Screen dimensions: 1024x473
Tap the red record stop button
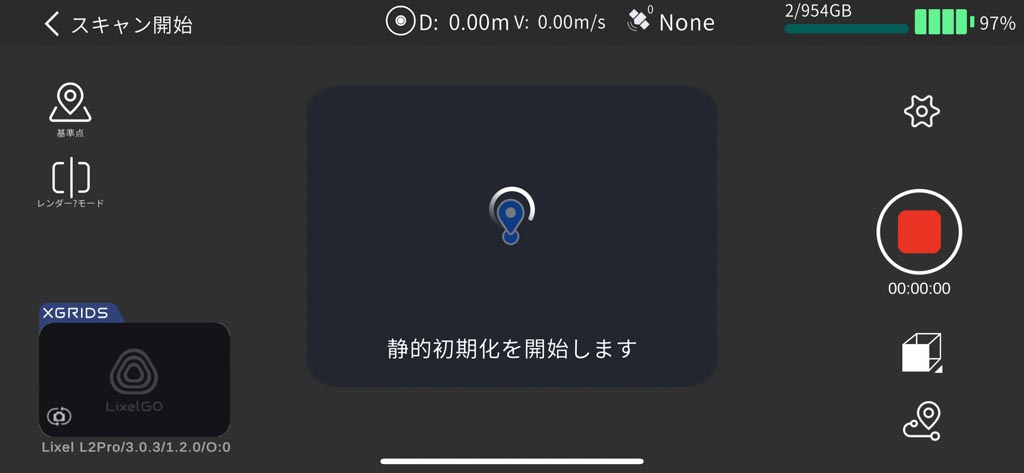[x=919, y=232]
